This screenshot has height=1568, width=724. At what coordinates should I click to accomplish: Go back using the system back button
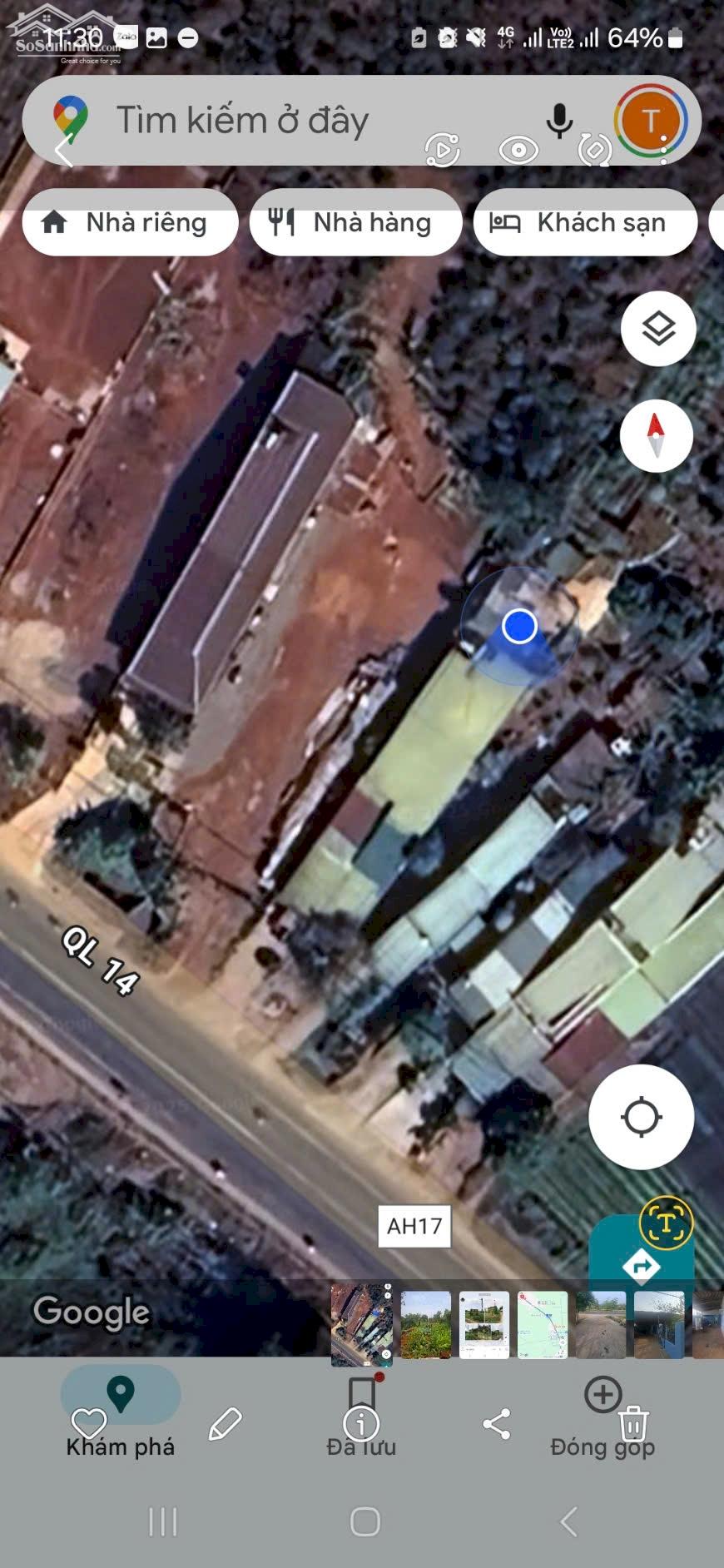569,1521
